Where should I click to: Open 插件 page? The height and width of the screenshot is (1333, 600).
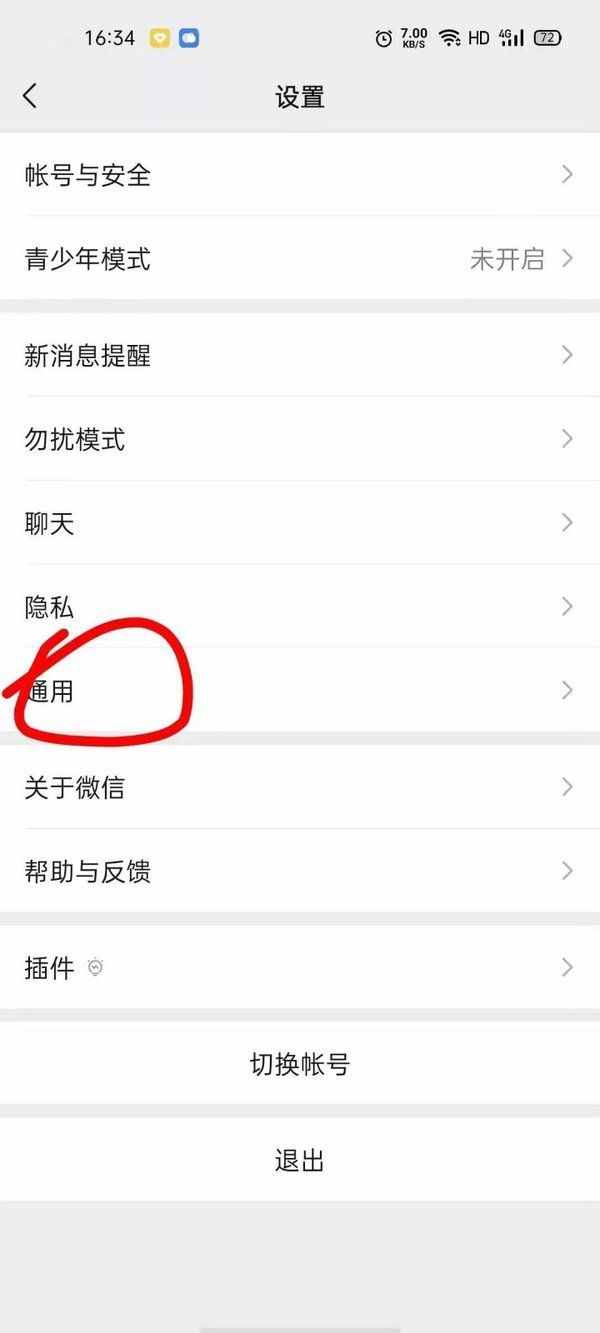click(x=300, y=967)
